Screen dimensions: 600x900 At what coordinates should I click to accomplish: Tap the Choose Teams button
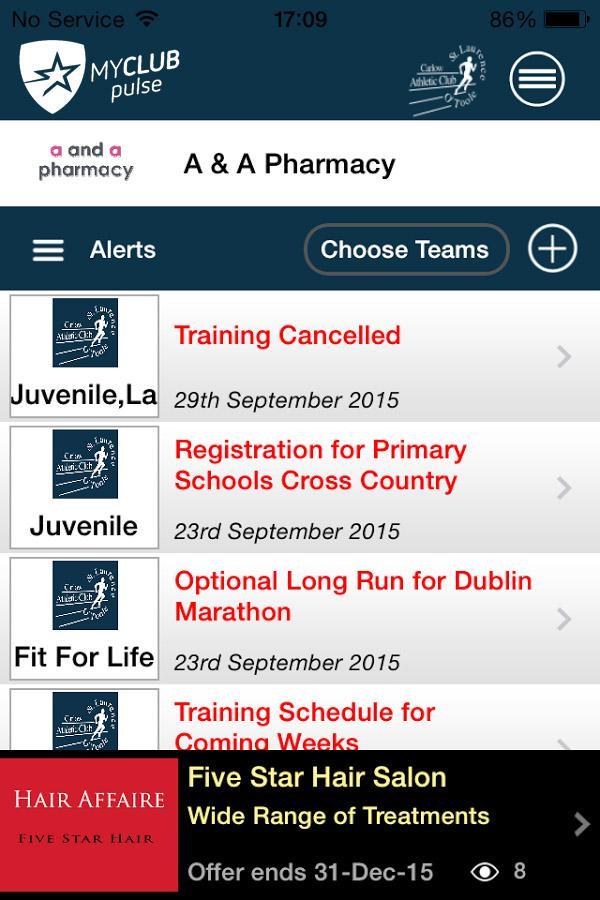tap(405, 250)
